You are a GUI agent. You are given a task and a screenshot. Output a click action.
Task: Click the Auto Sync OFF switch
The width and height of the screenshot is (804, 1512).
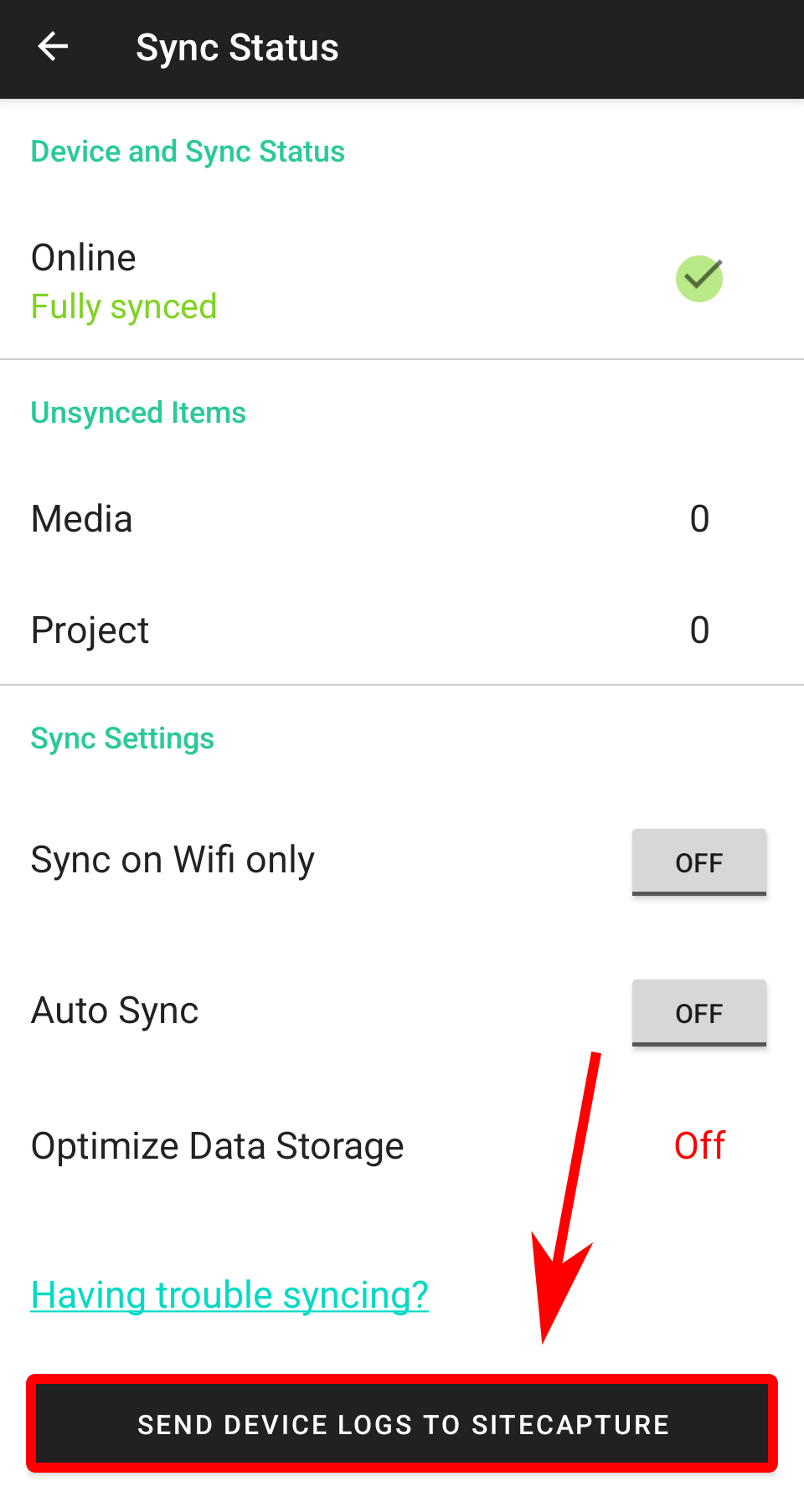pyautogui.click(x=698, y=1012)
